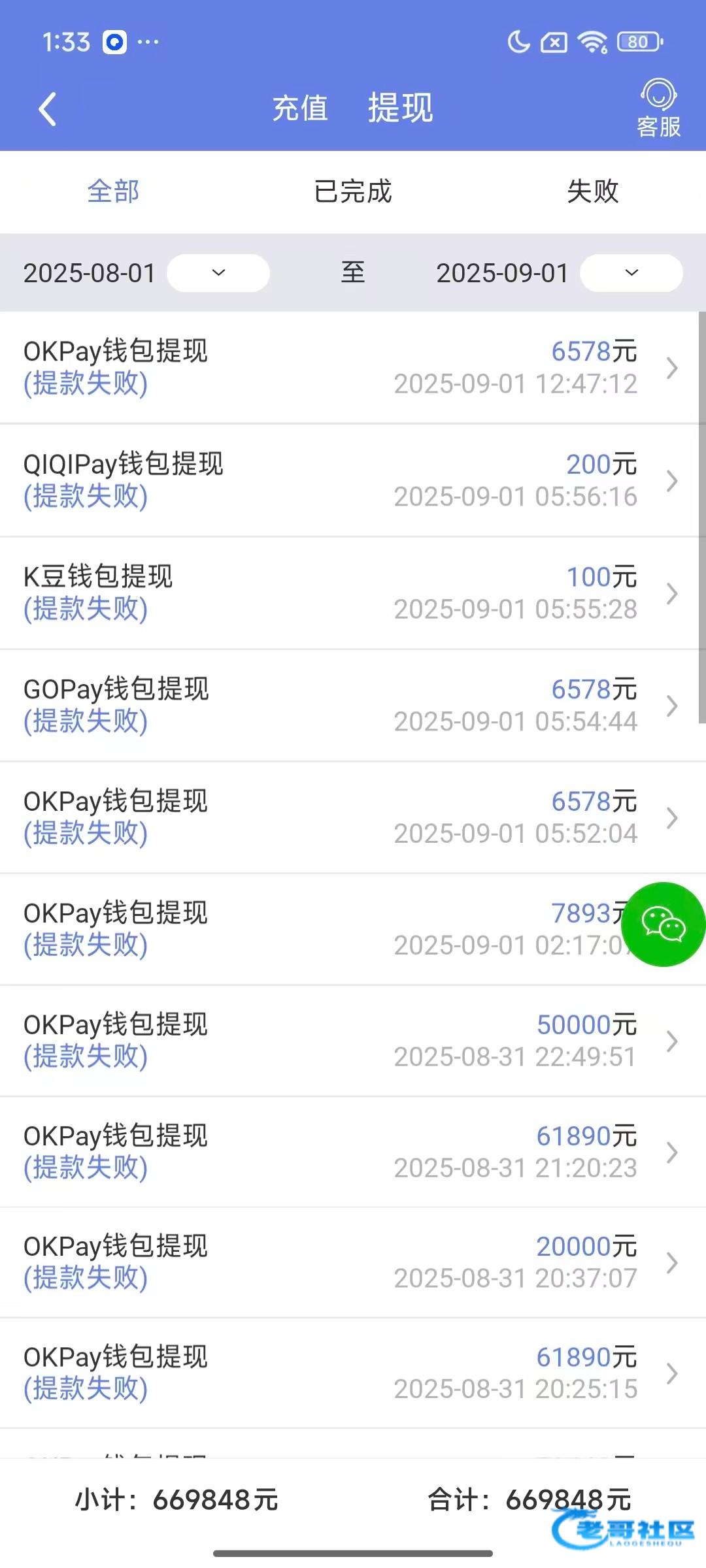Screen dimensions: 706x1568
Task: View the QIQIPay 200元 withdrawal record
Action: pyautogui.click(x=340, y=480)
